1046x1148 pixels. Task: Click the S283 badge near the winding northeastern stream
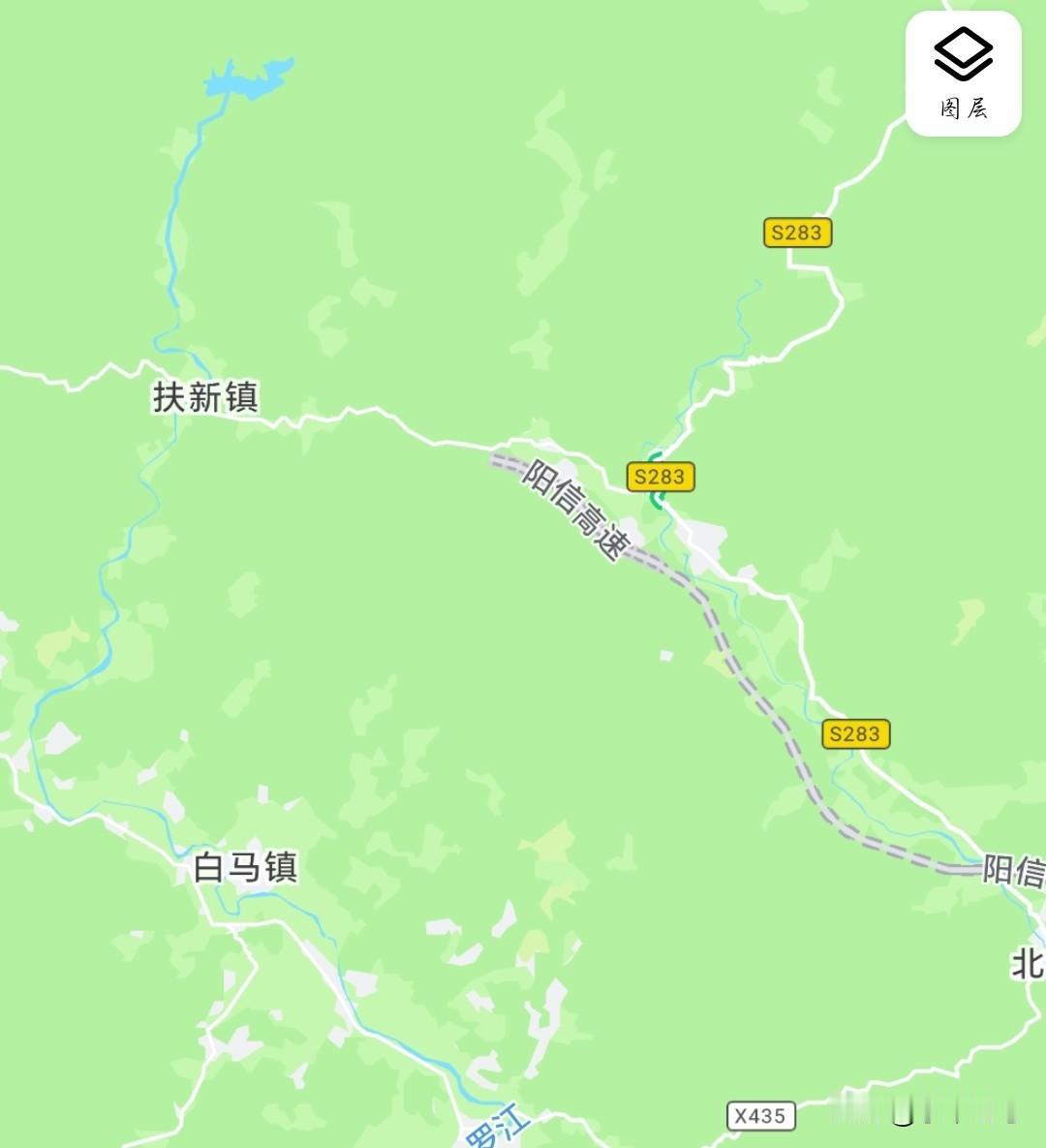tap(797, 233)
